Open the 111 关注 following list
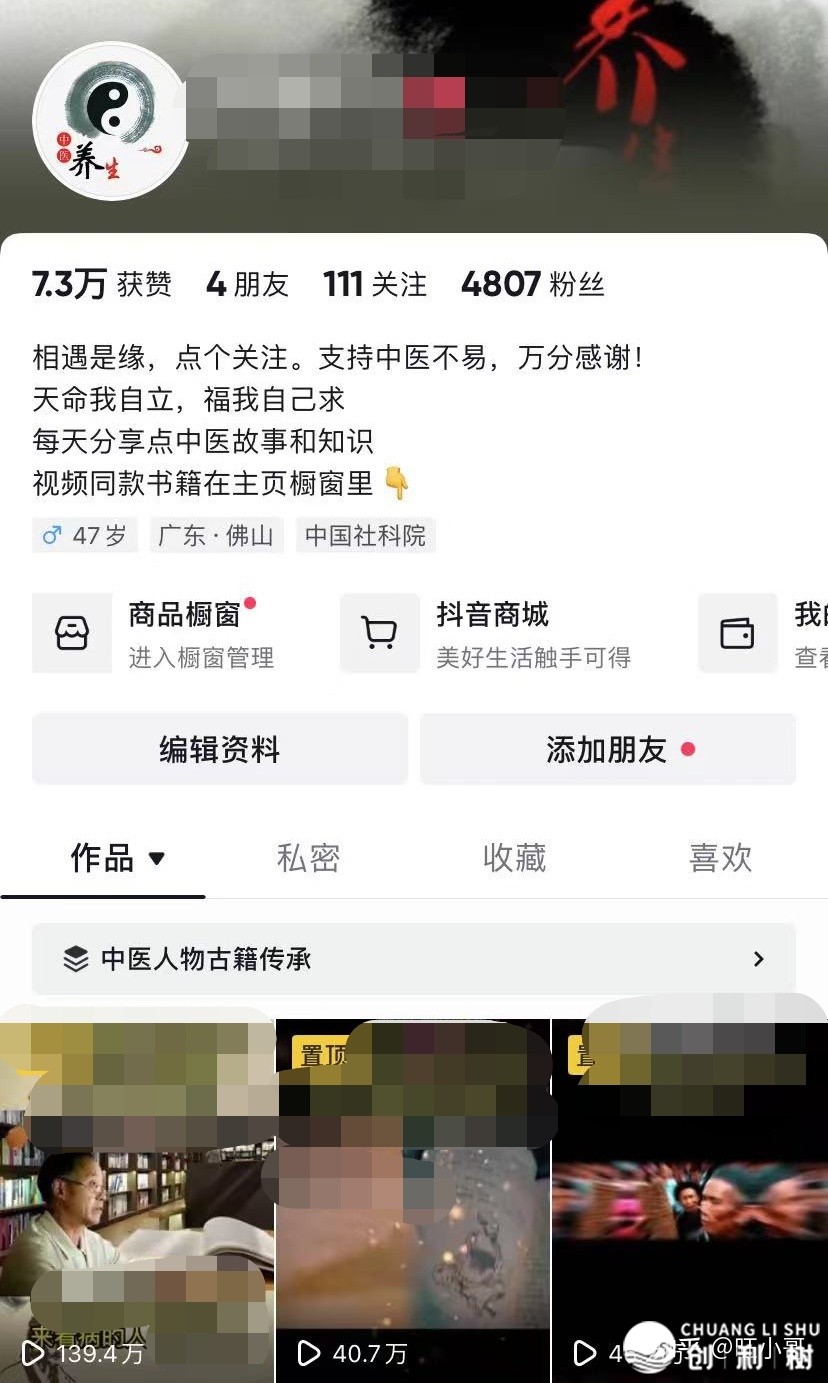 374,285
